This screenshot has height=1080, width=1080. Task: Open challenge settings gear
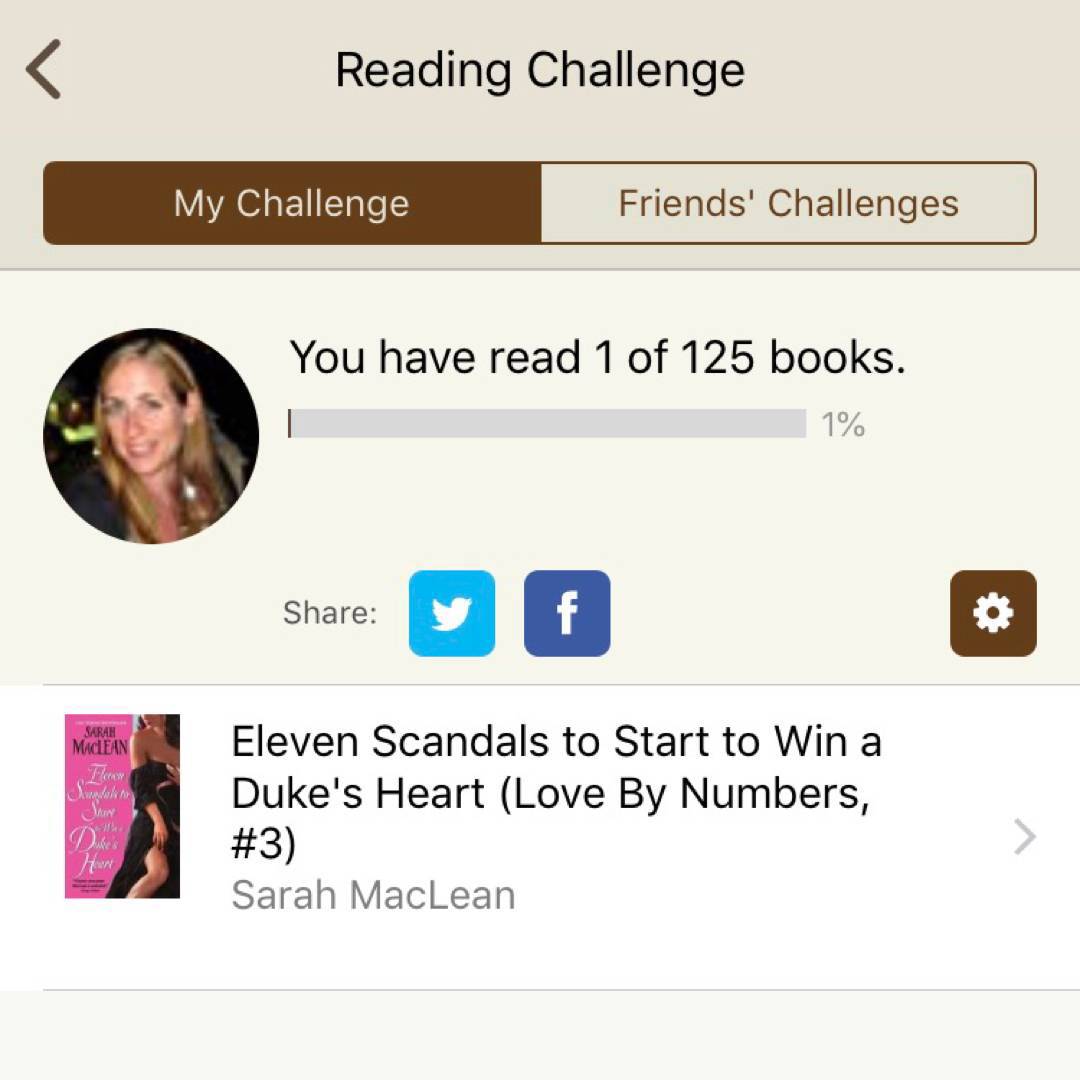pyautogui.click(x=993, y=613)
